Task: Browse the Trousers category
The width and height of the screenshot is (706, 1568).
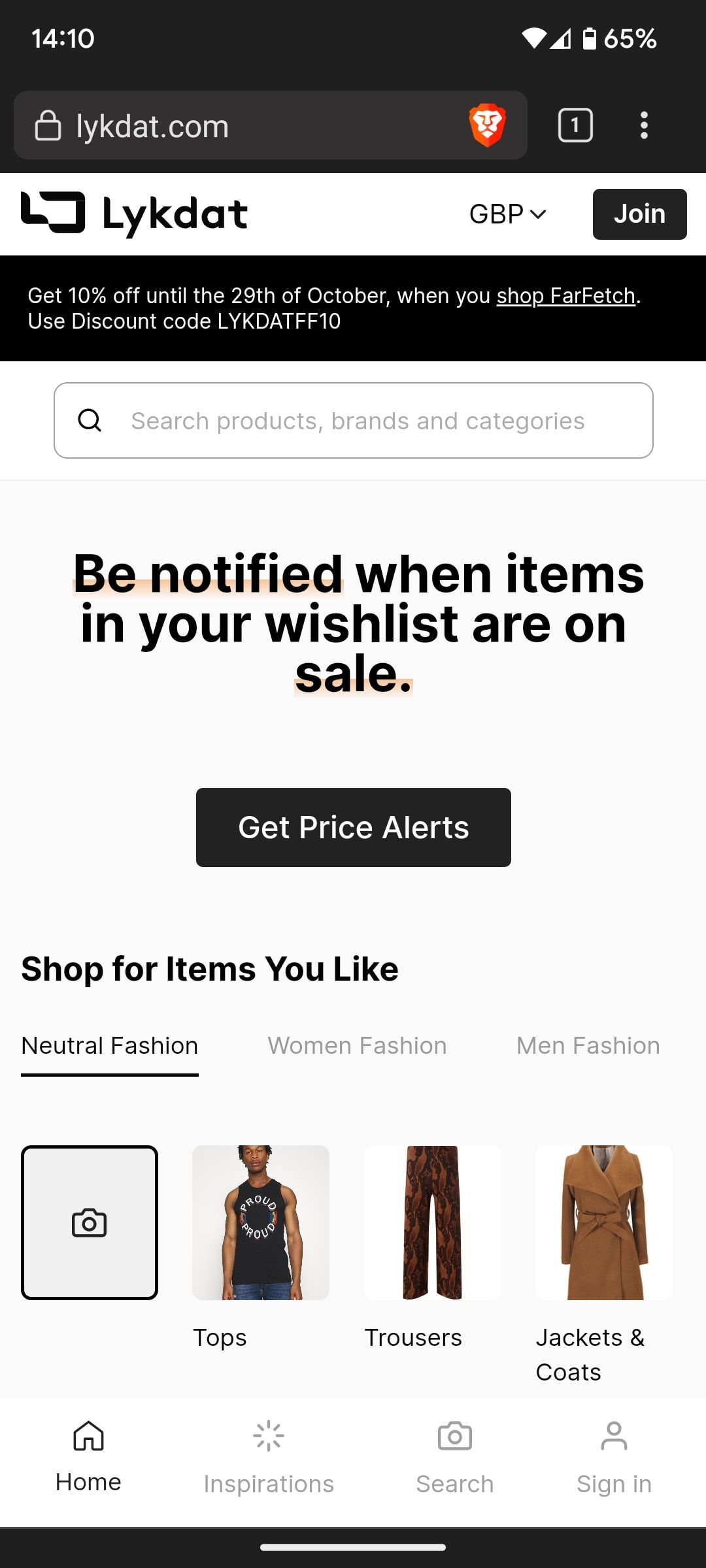Action: tap(432, 1222)
